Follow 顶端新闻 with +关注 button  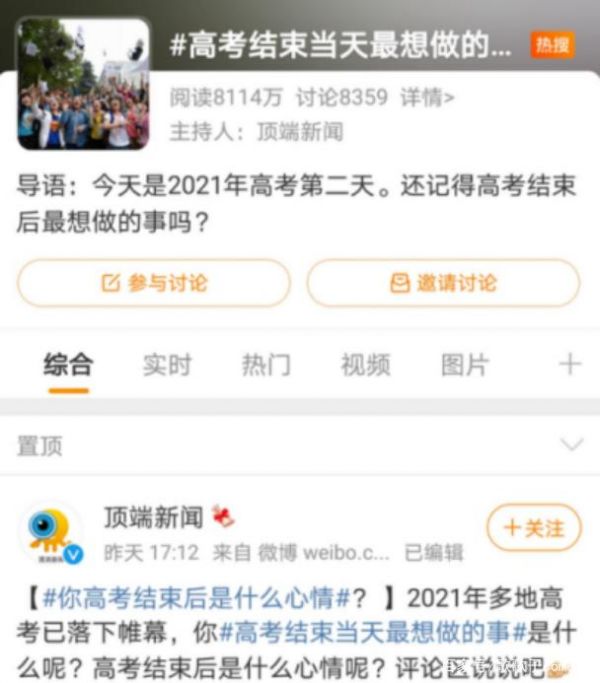tap(533, 528)
